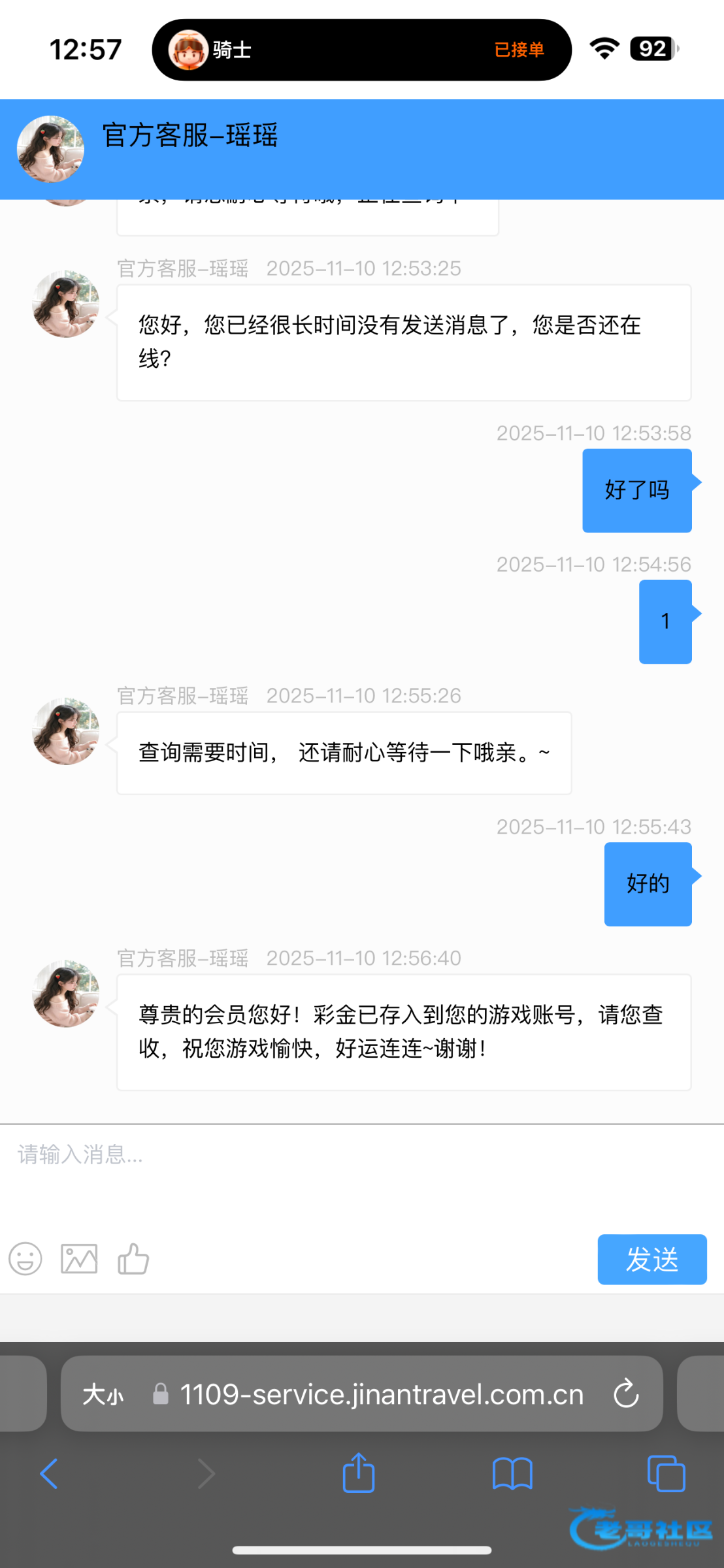Show all open Safari tabs
This screenshot has width=724, height=1568.
pyautogui.click(x=666, y=1474)
